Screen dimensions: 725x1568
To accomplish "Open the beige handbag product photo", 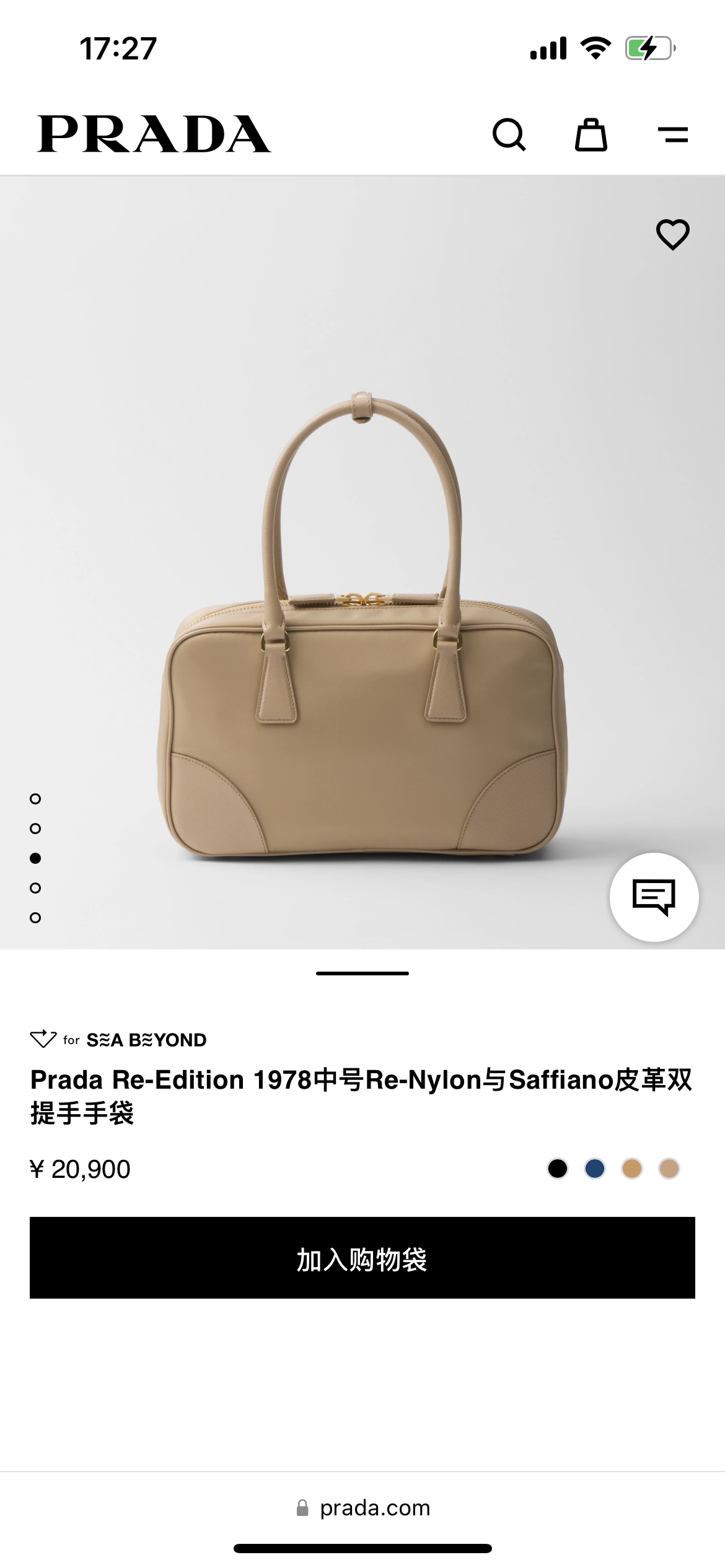I will [x=362, y=650].
